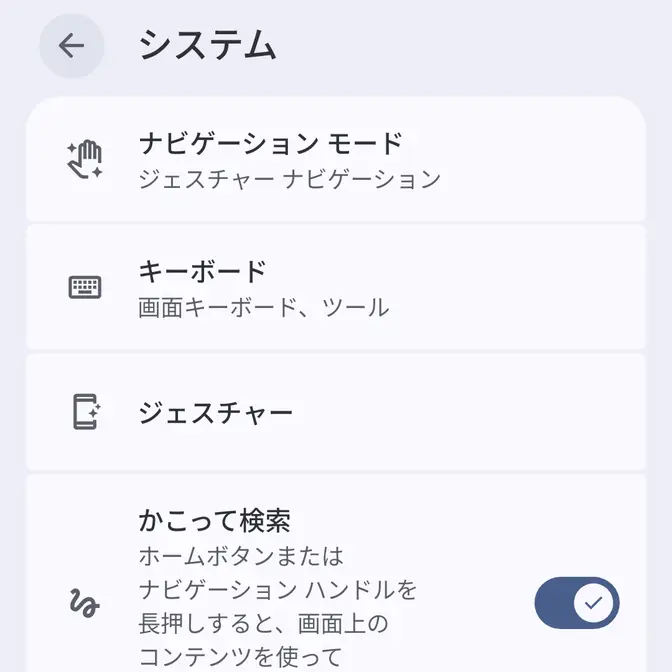672x672 pixels.
Task: Open ナビゲーション モード settings
Action: click(x=335, y=160)
